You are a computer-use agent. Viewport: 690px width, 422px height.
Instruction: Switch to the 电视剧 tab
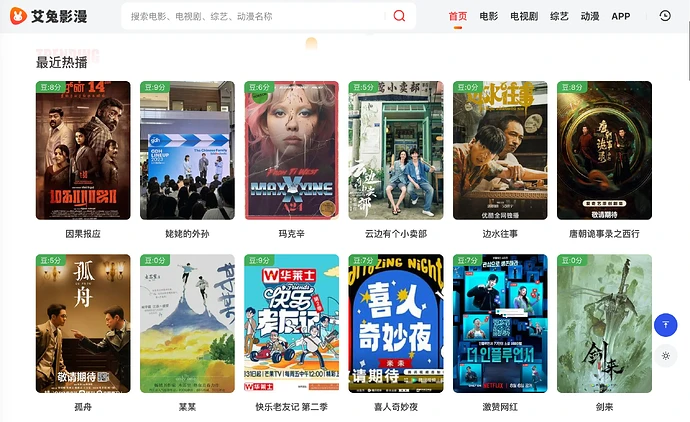click(524, 16)
